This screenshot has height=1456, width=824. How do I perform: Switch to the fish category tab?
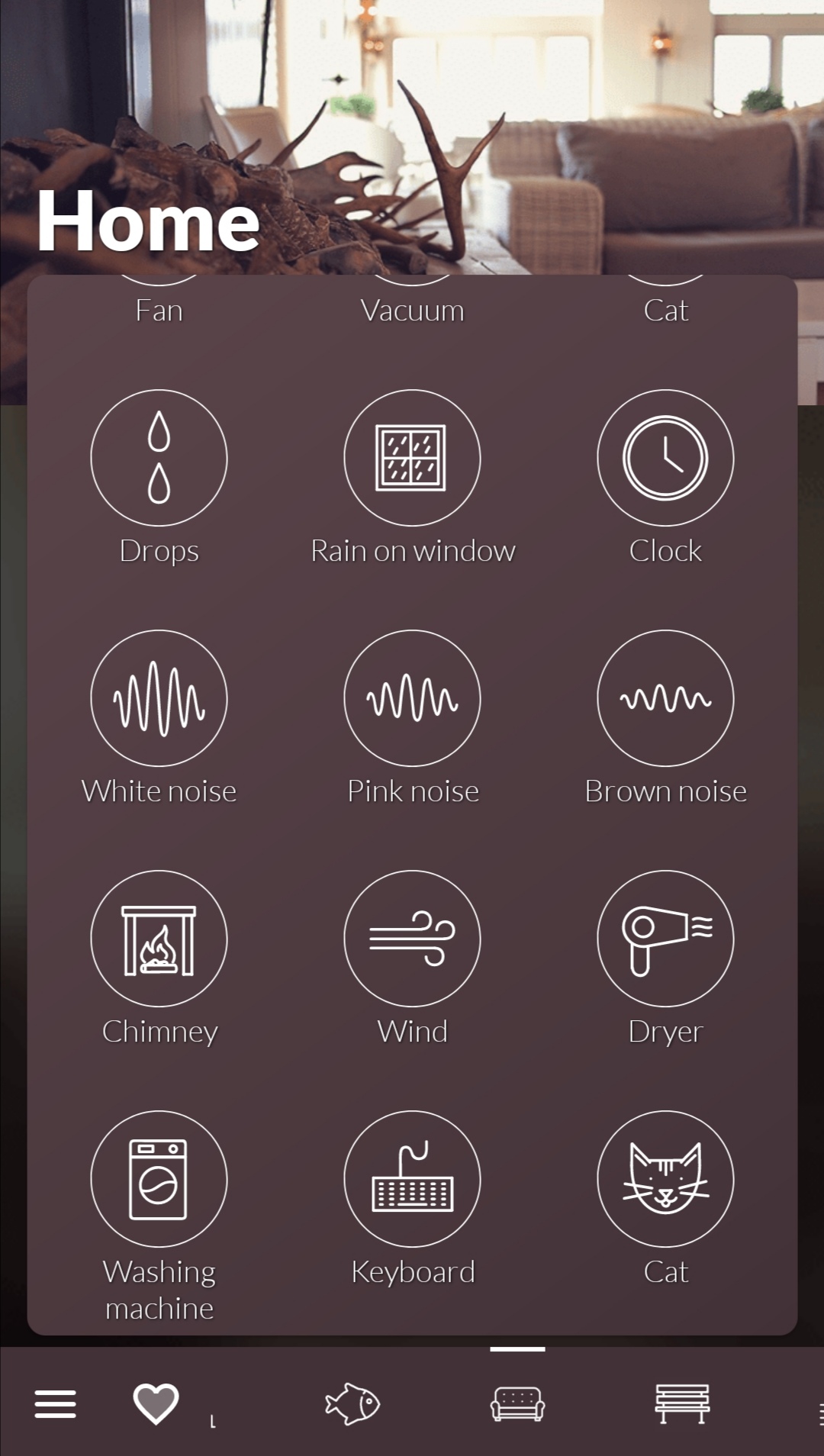tap(352, 1403)
